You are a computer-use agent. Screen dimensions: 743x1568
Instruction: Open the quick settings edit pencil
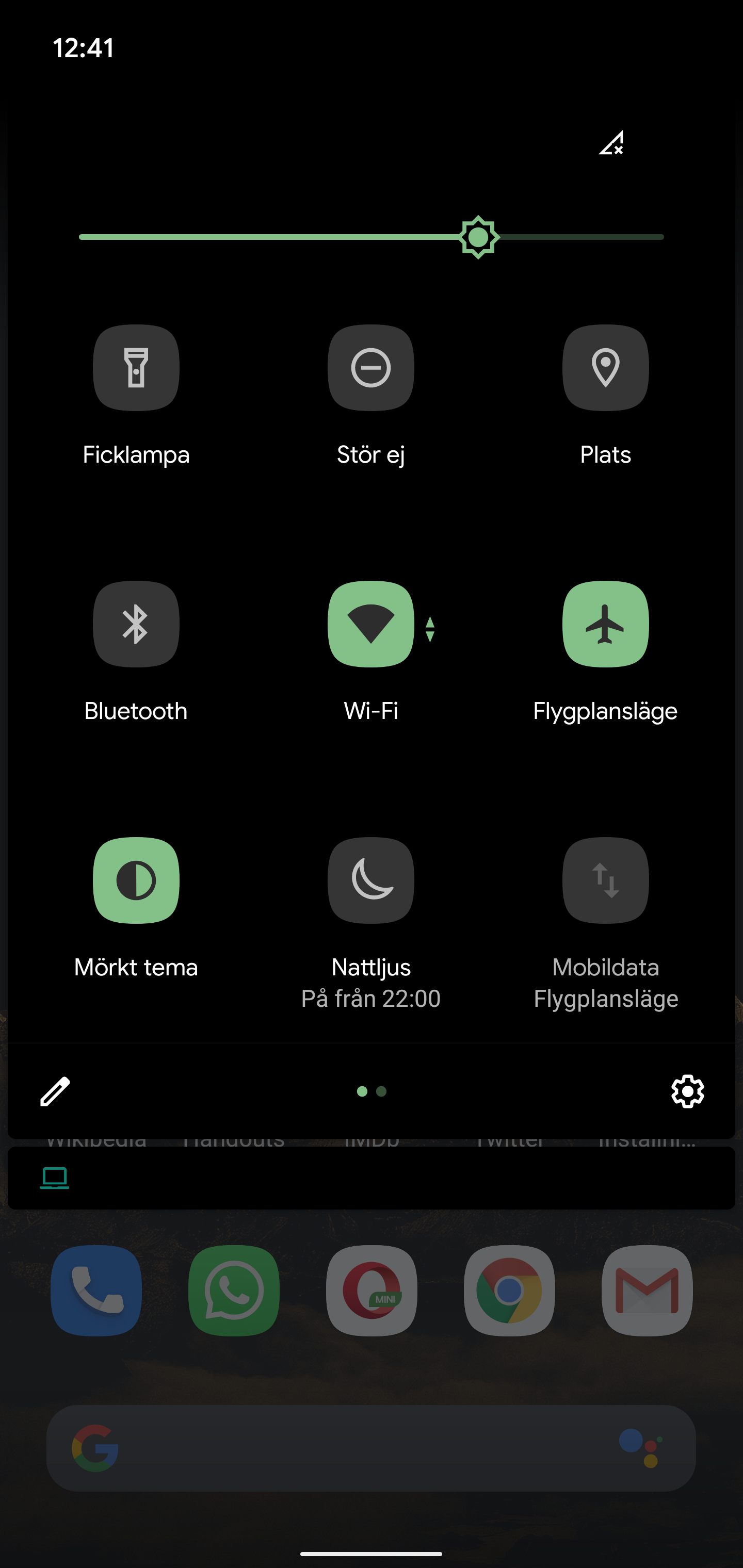[x=55, y=1091]
